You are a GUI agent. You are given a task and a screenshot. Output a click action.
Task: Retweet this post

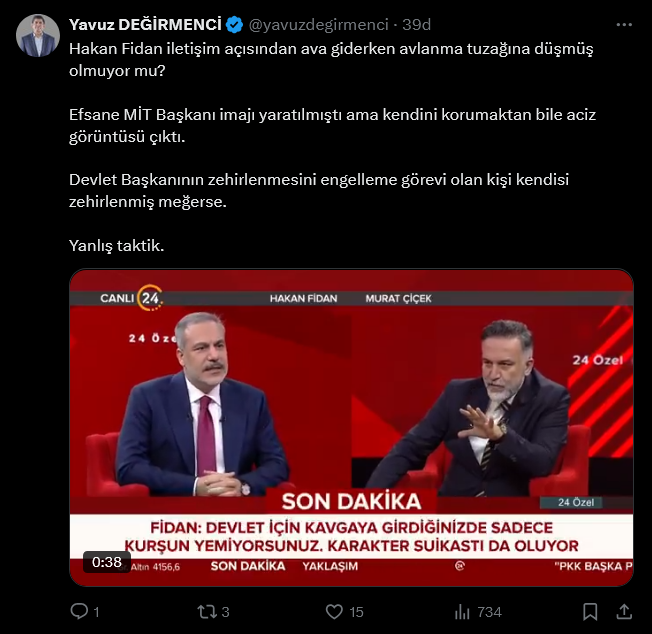[206, 611]
